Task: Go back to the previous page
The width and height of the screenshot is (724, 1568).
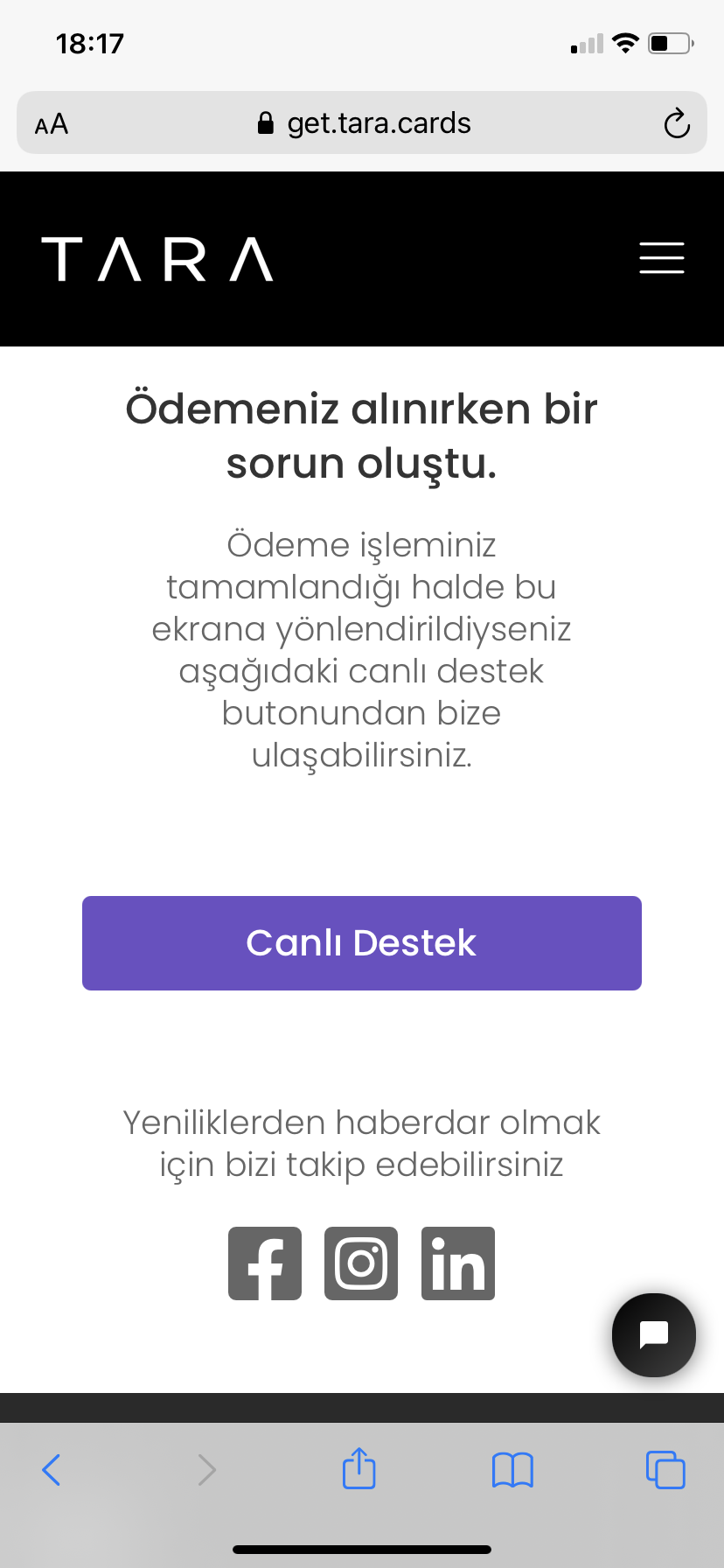Action: click(x=52, y=1470)
